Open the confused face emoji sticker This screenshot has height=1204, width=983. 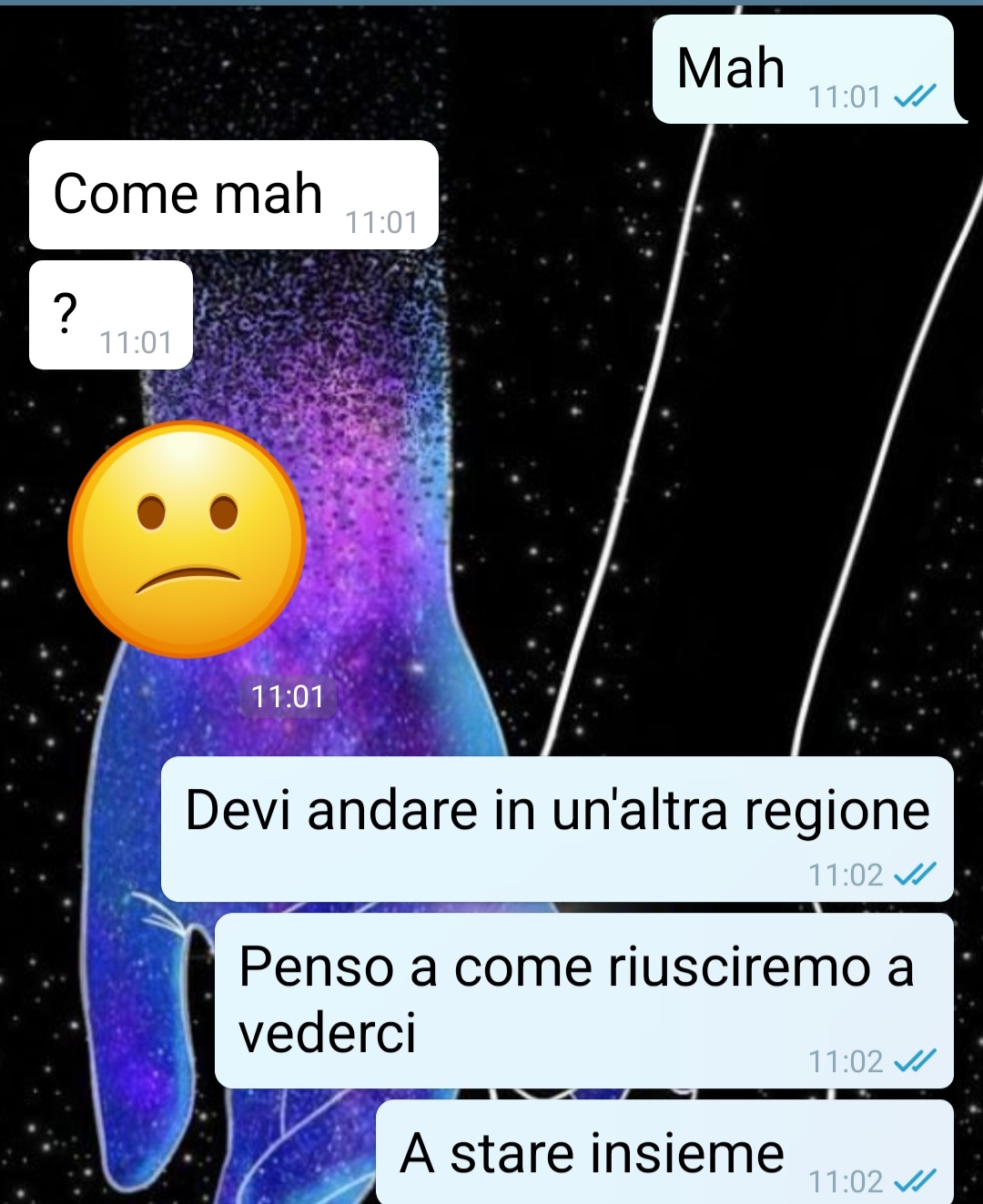point(187,540)
